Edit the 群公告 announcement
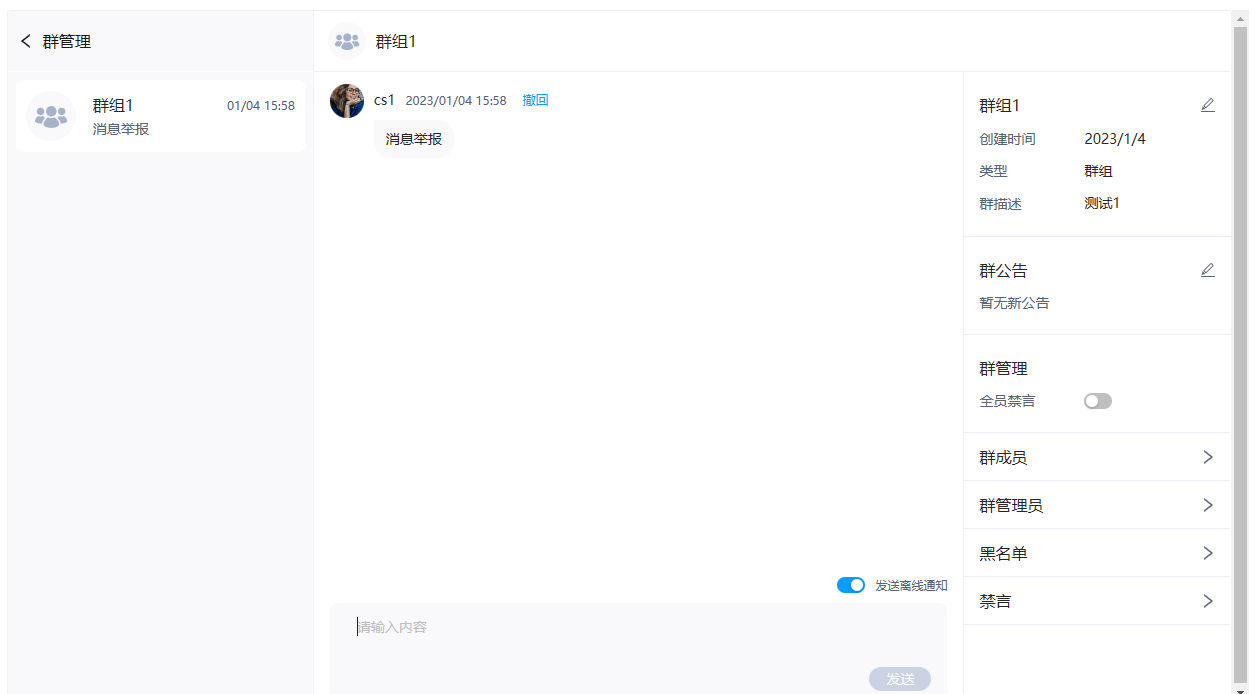The width and height of the screenshot is (1255, 694). [1207, 270]
